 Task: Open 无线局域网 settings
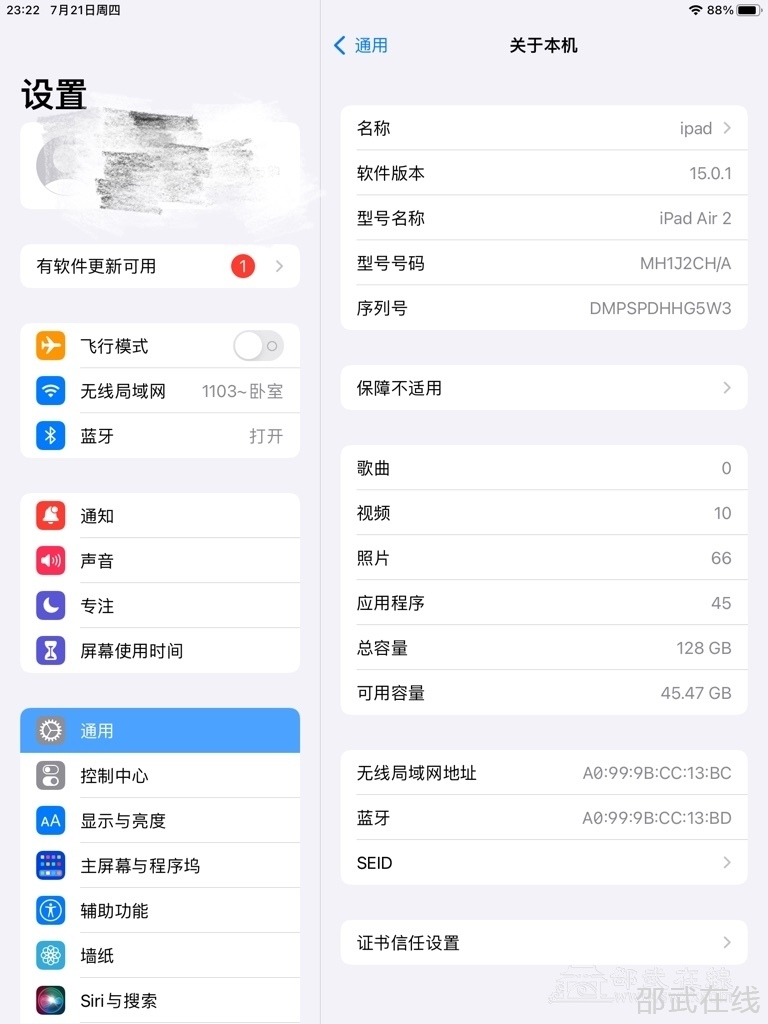click(160, 391)
